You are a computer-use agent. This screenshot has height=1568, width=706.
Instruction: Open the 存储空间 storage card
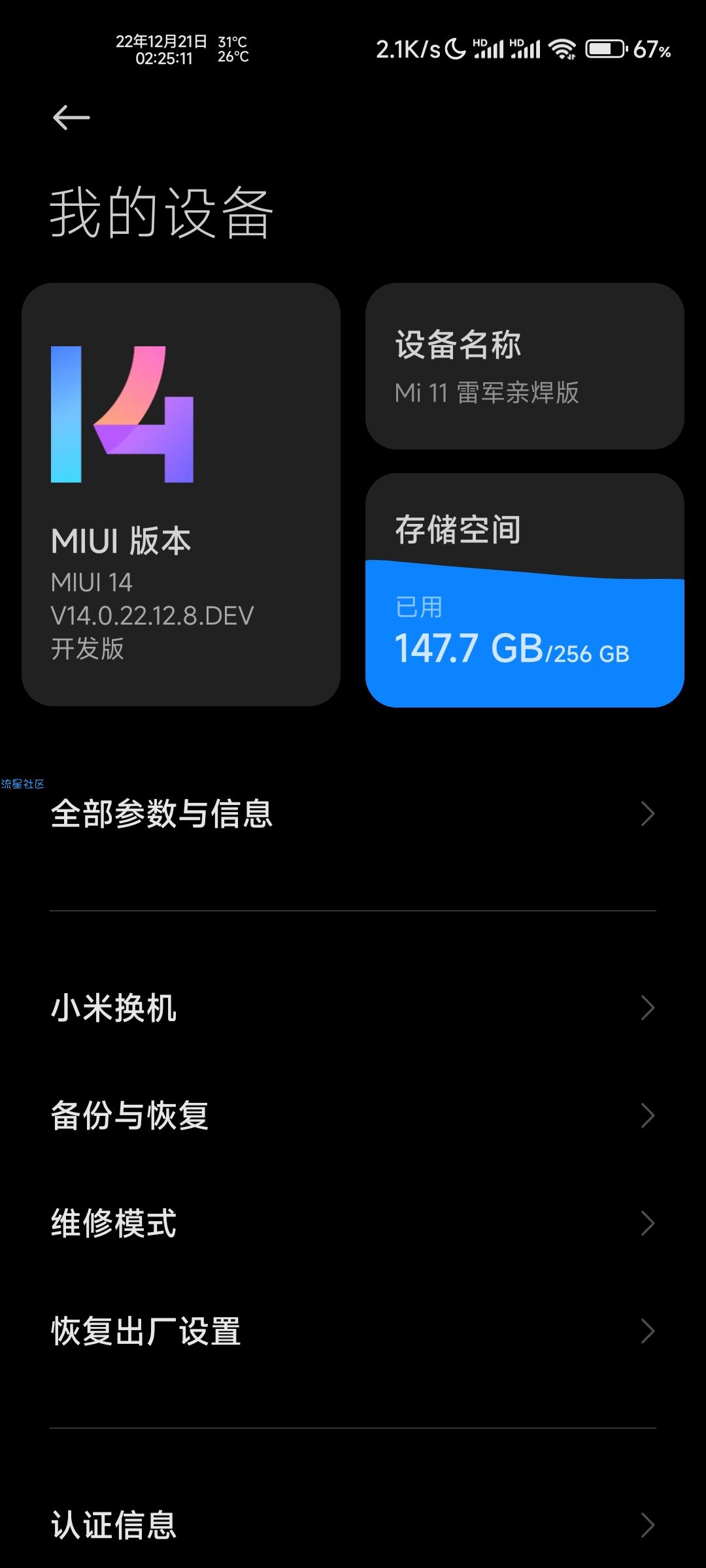(525, 590)
